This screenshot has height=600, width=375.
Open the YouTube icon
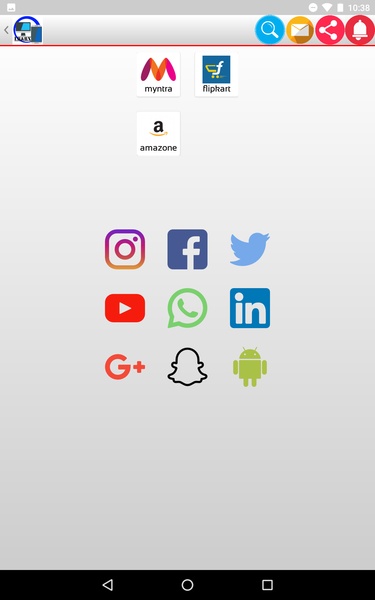coord(125,308)
